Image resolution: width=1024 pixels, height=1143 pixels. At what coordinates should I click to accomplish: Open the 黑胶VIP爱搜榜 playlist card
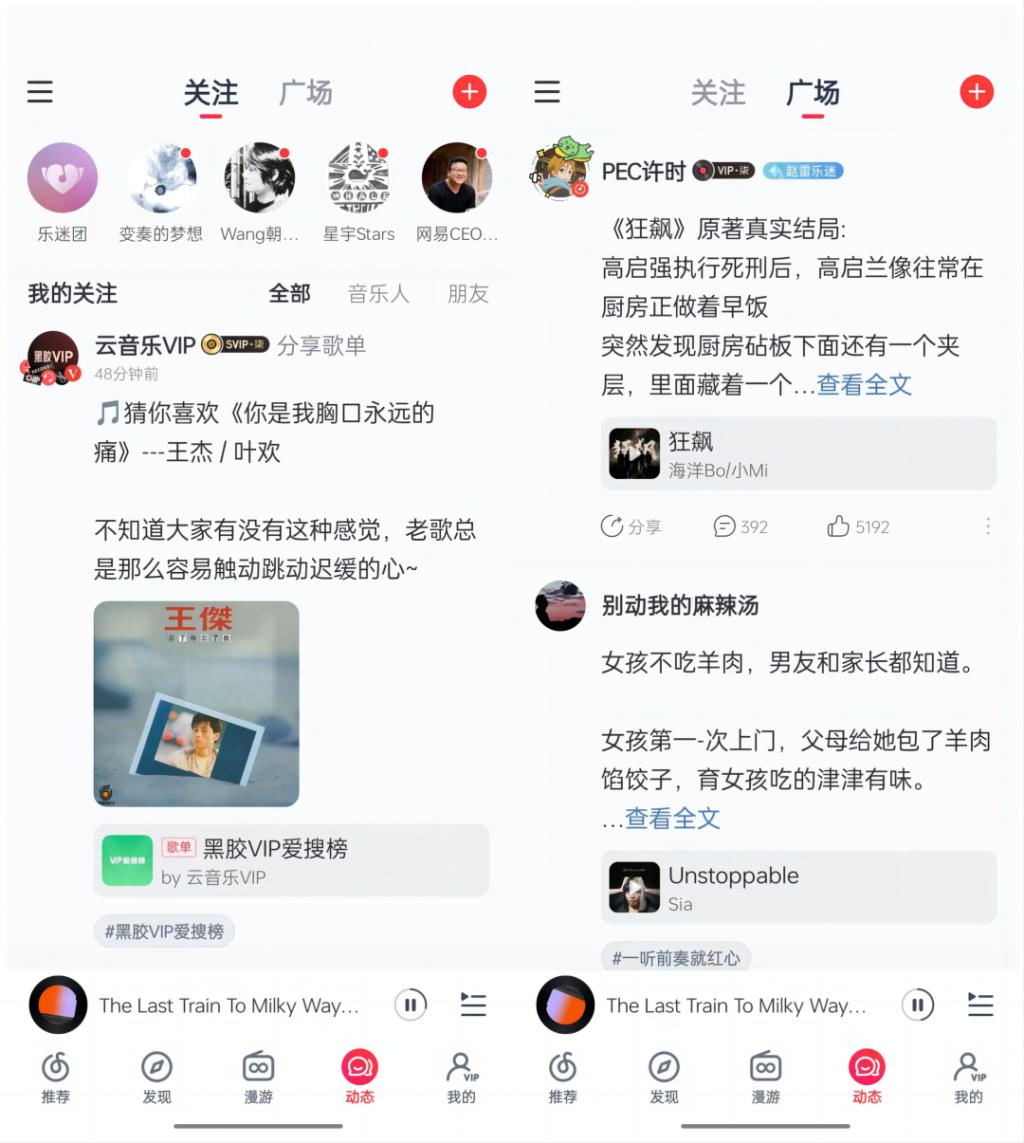pyautogui.click(x=291, y=861)
